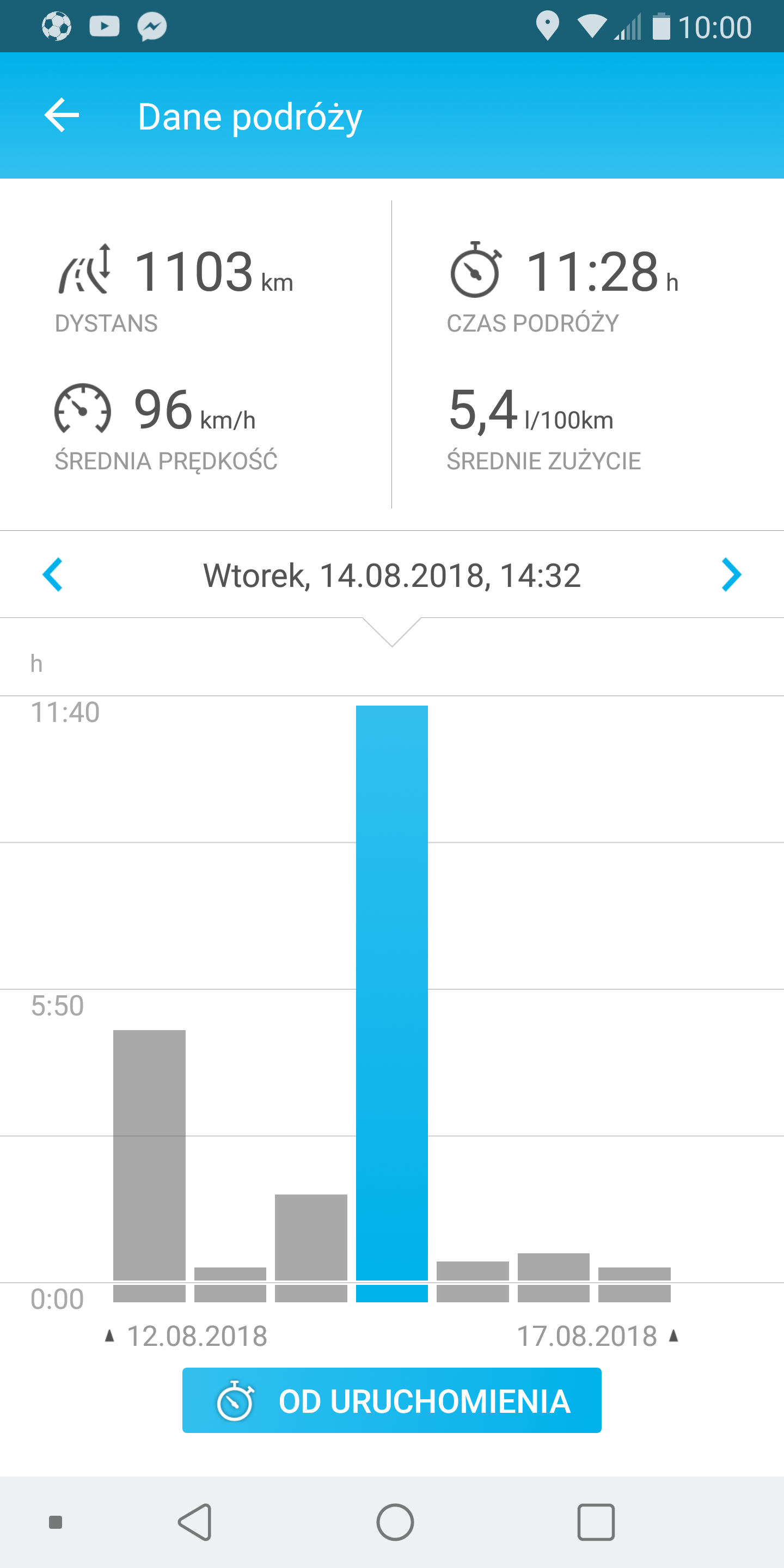Screen dimensions: 784x1568
Task: Go back from Dane podróży screen
Action: click(x=62, y=115)
